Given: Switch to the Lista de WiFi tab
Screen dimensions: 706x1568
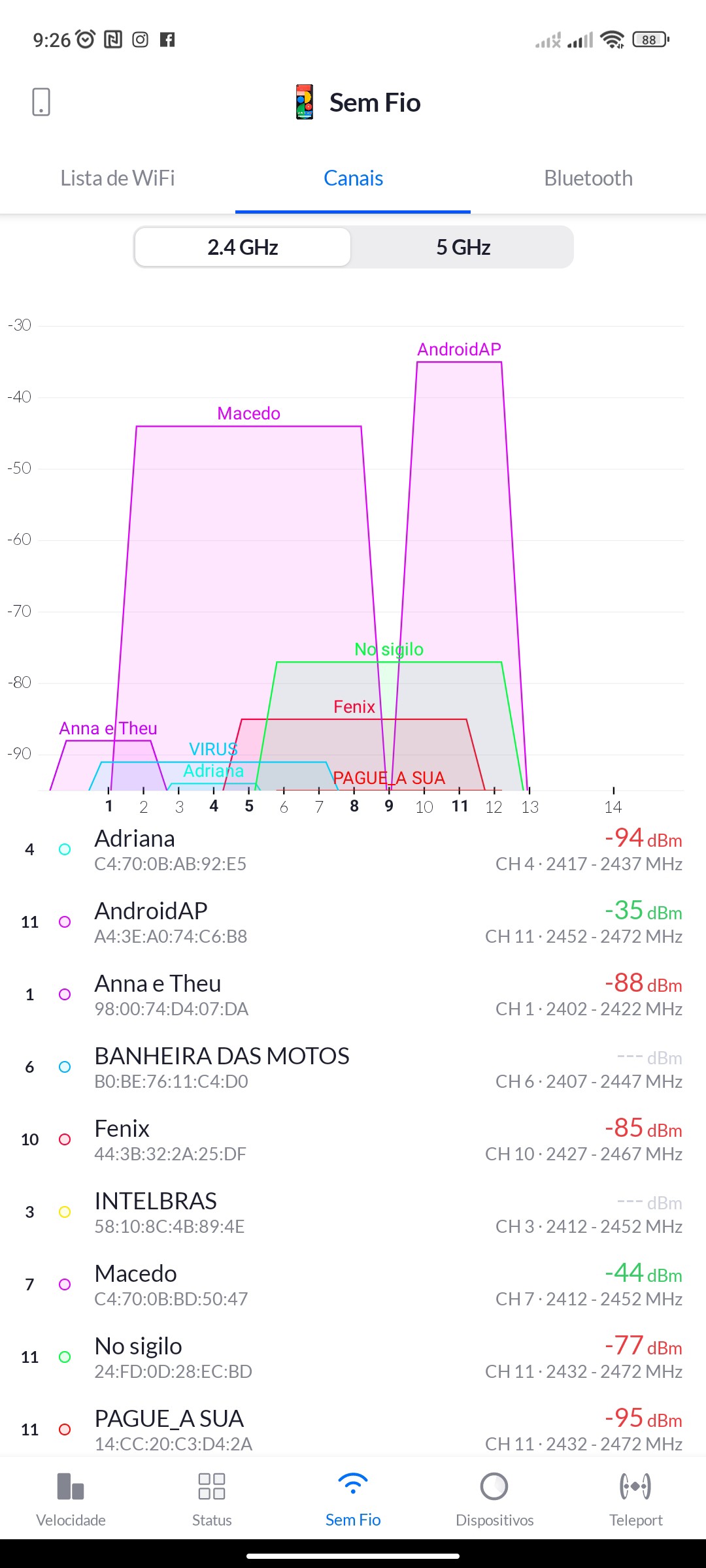Looking at the screenshot, I should 118,178.
